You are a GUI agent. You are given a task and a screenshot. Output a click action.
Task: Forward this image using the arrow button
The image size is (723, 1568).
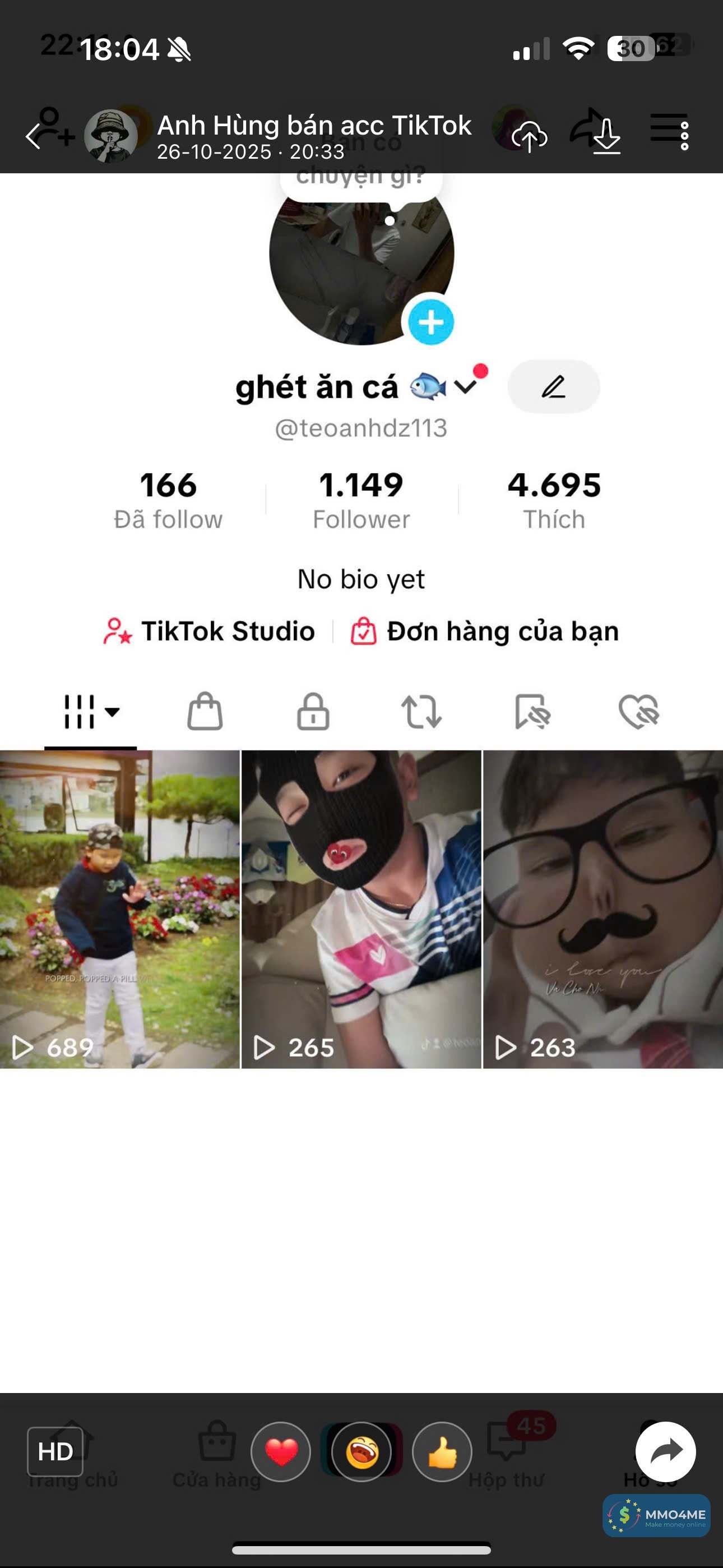coord(665,1452)
